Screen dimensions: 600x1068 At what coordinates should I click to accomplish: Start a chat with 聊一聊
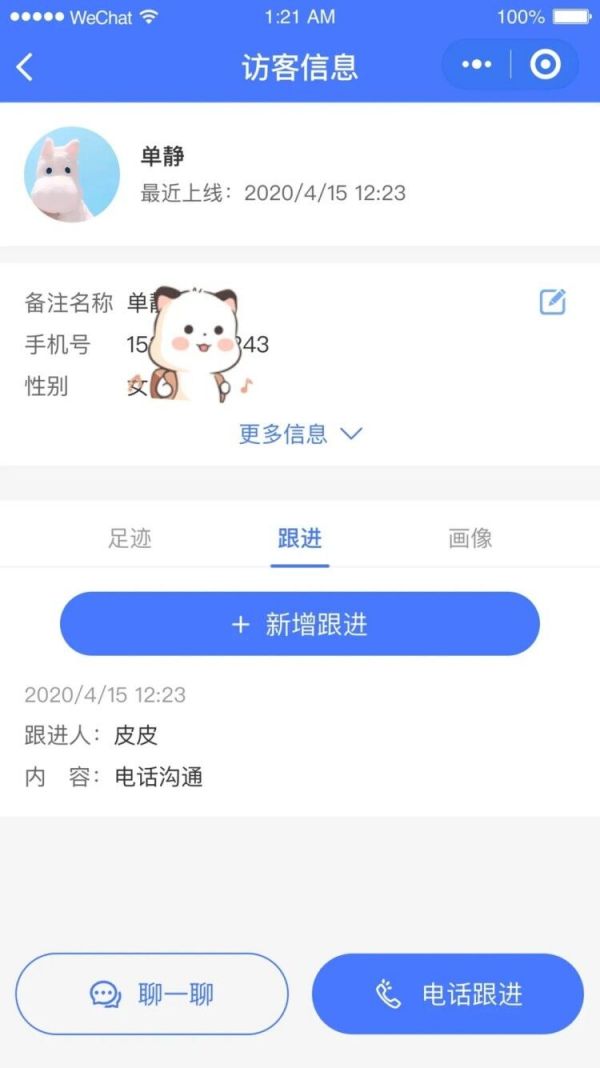click(152, 994)
